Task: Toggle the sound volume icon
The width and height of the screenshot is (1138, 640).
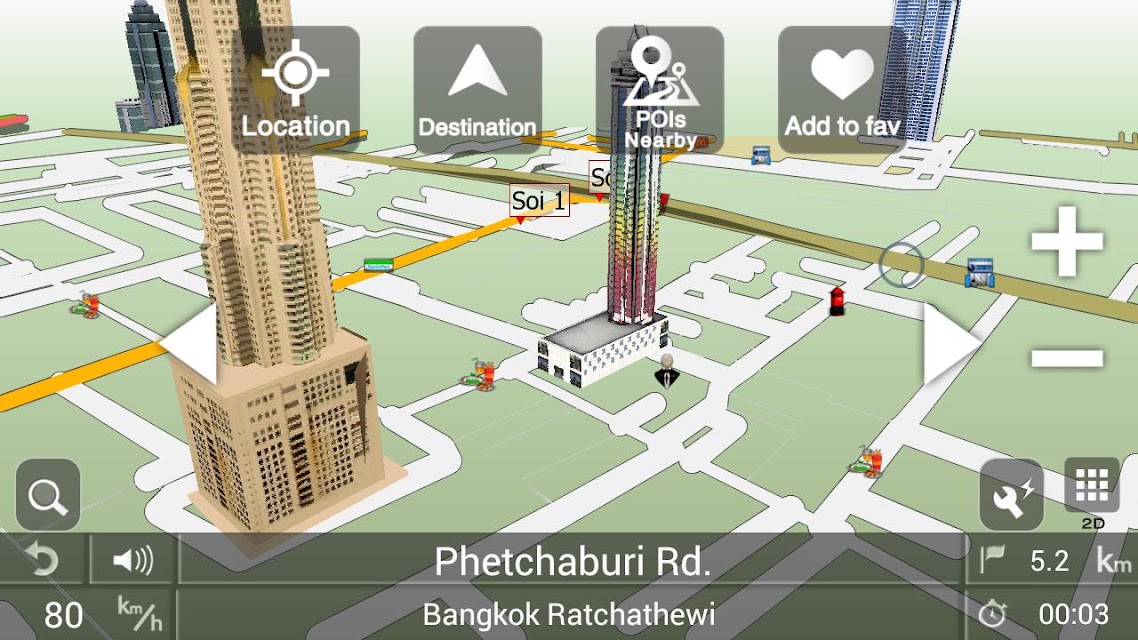Action: tap(133, 560)
